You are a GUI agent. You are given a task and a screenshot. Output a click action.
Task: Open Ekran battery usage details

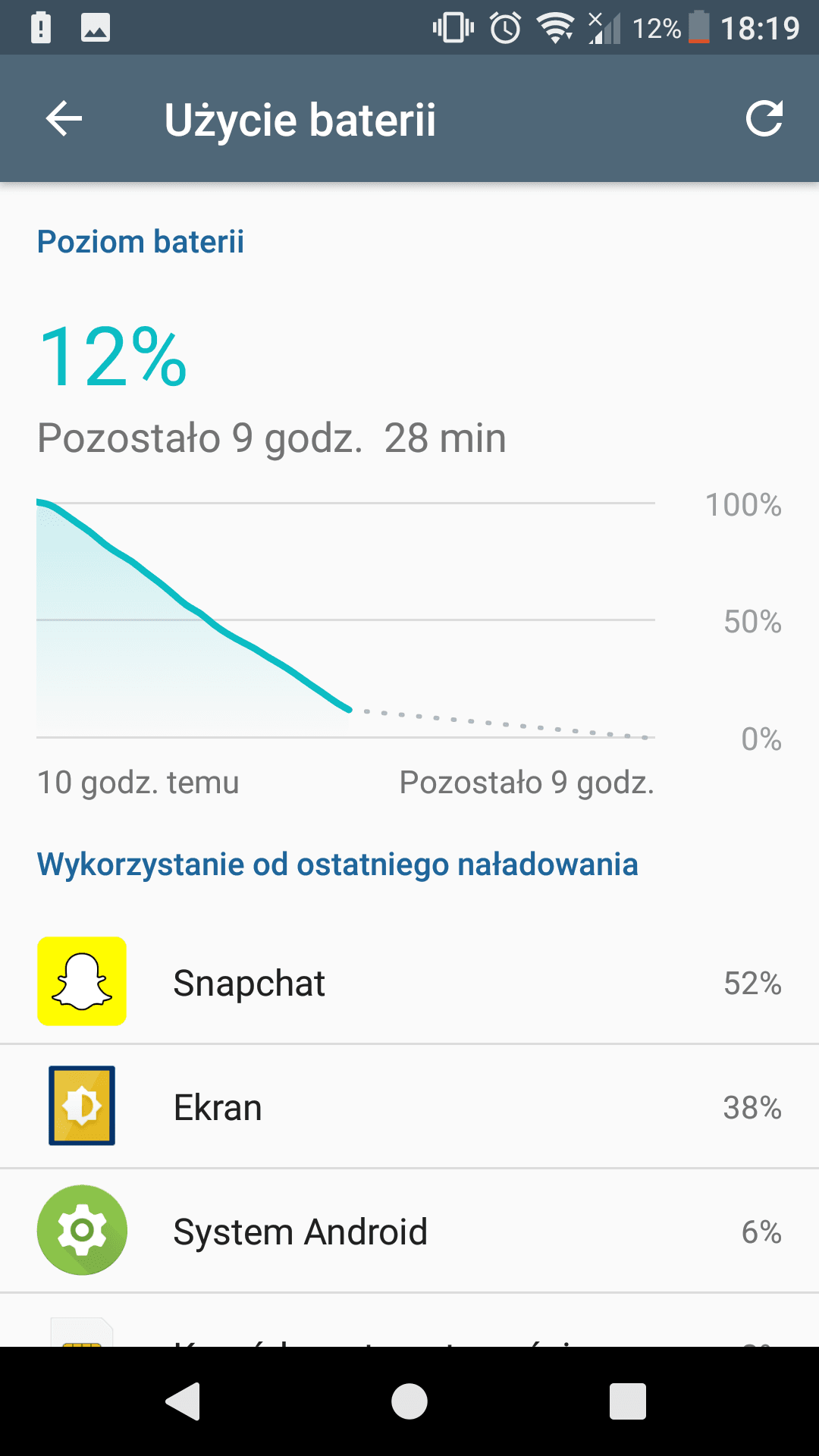pyautogui.click(x=409, y=1106)
